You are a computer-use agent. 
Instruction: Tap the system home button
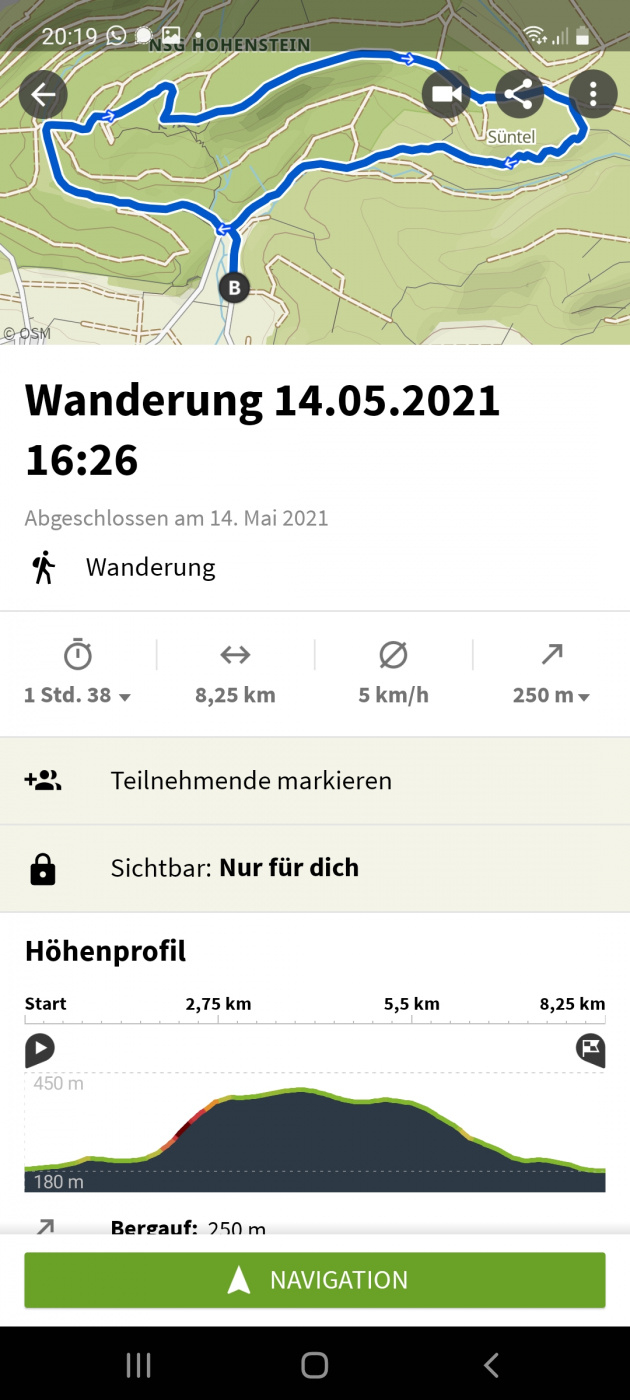(315, 1364)
